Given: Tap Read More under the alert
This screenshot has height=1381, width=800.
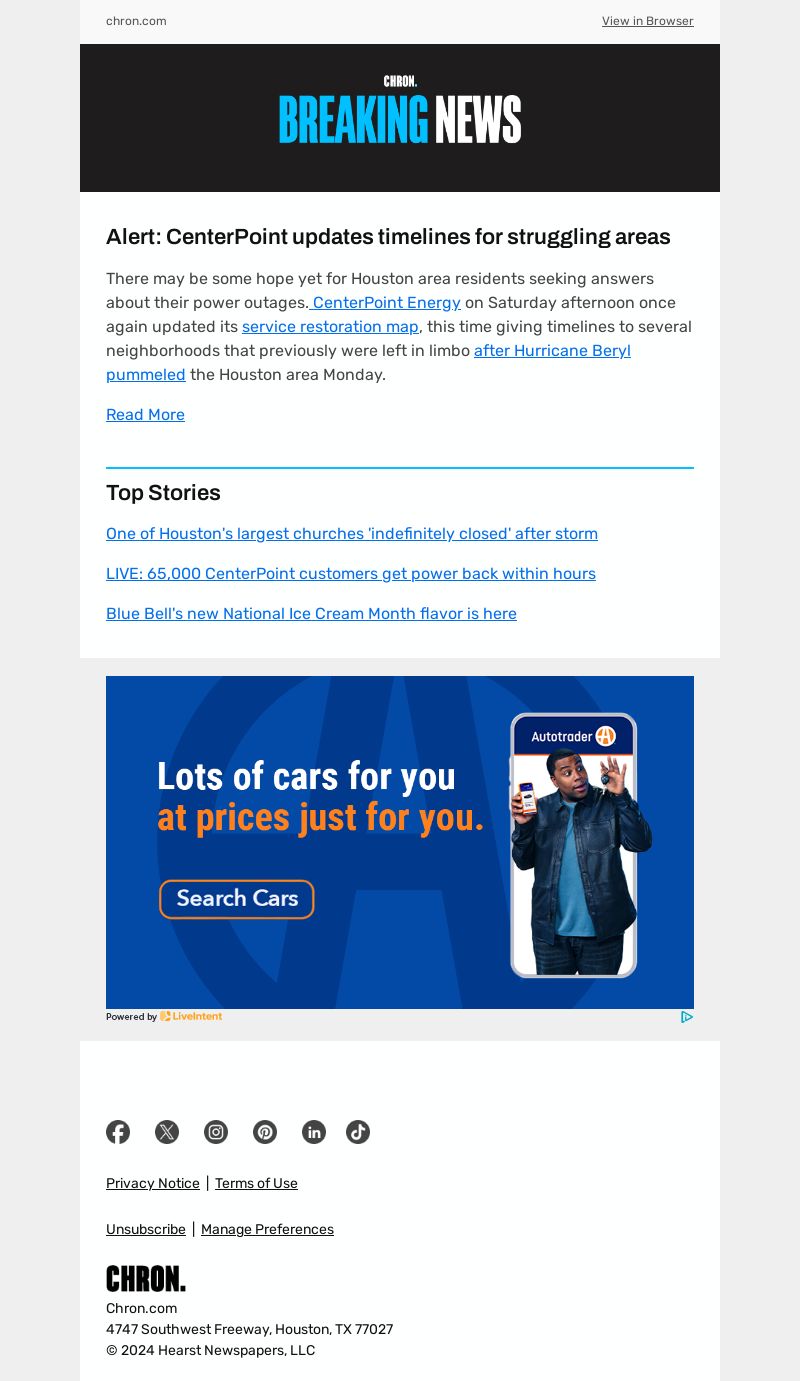Looking at the screenshot, I should (145, 414).
